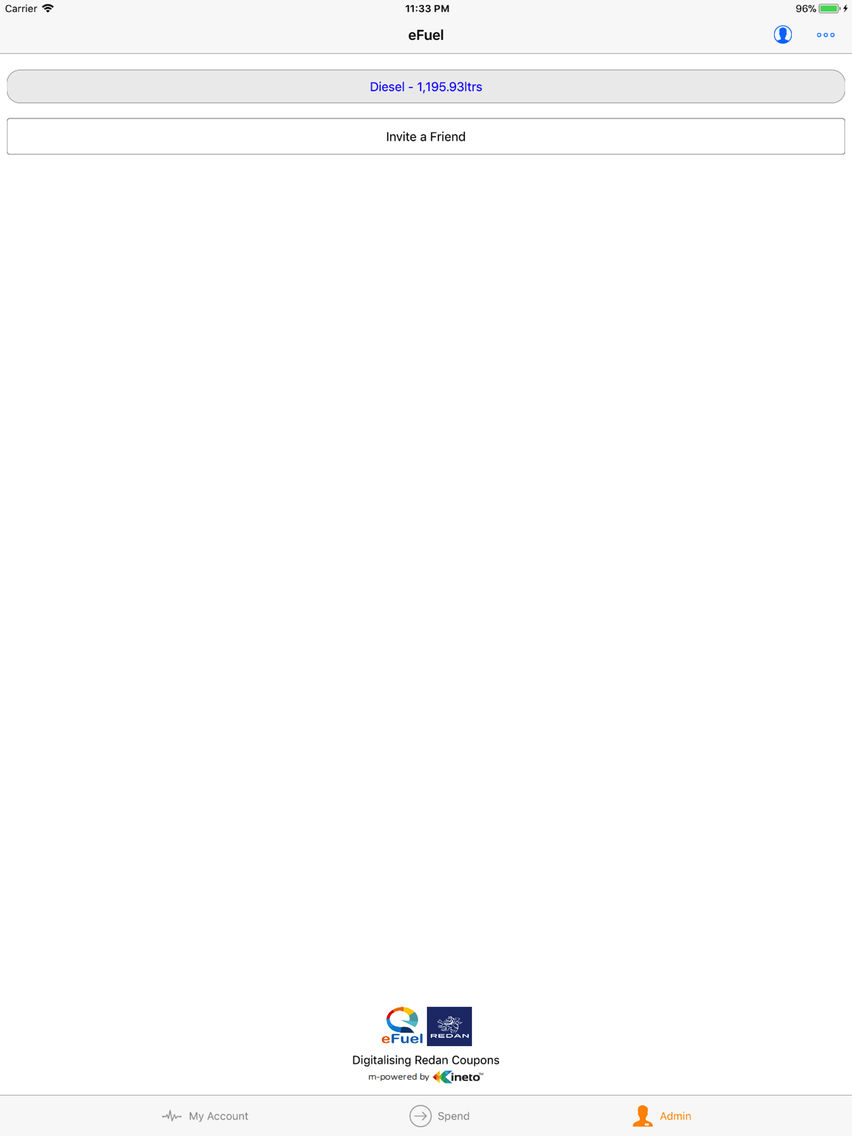
Task: Open the three-dot overflow menu
Action: pos(825,35)
